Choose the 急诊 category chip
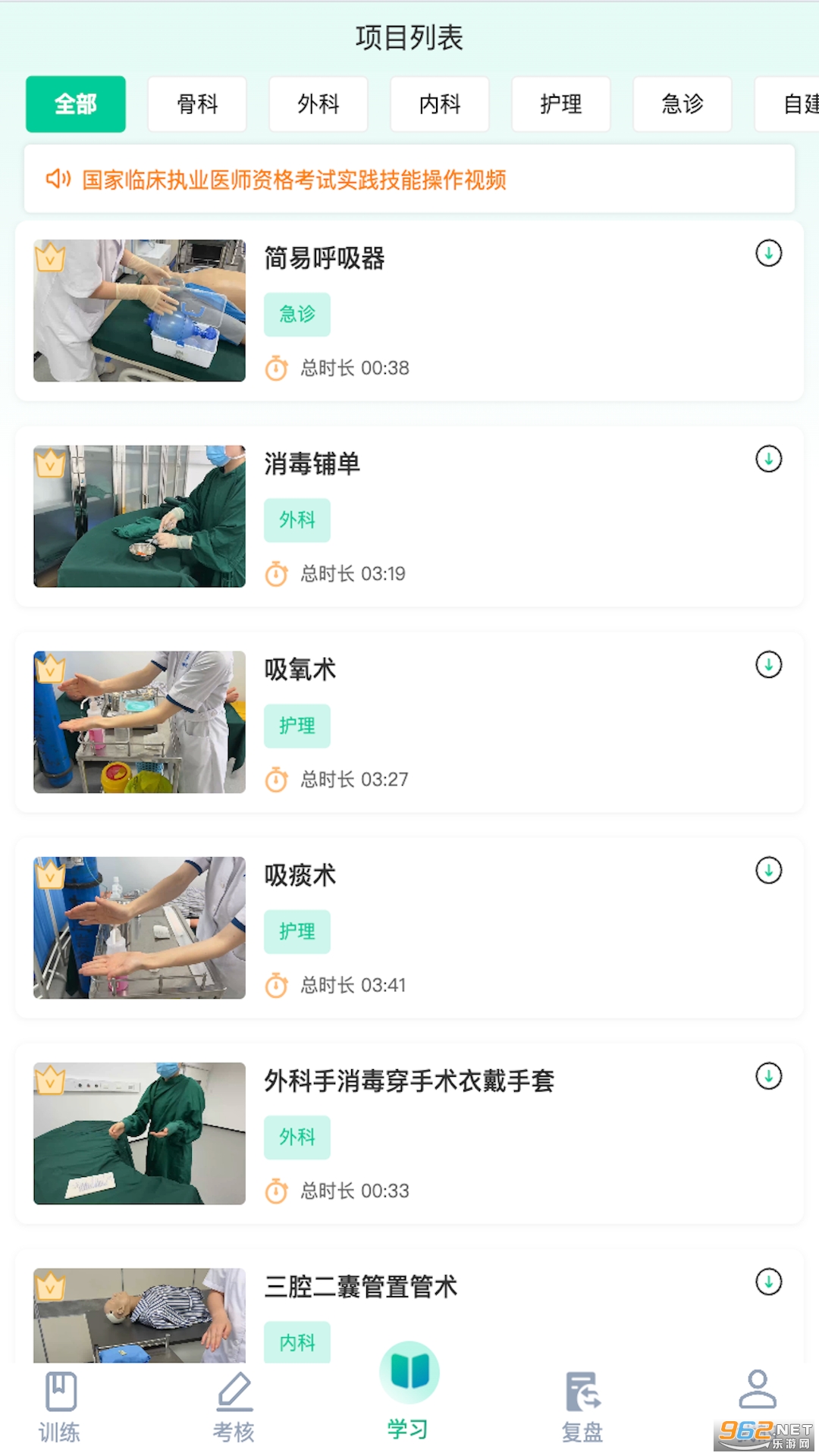Screen dimensions: 819x1456 pos(682,104)
